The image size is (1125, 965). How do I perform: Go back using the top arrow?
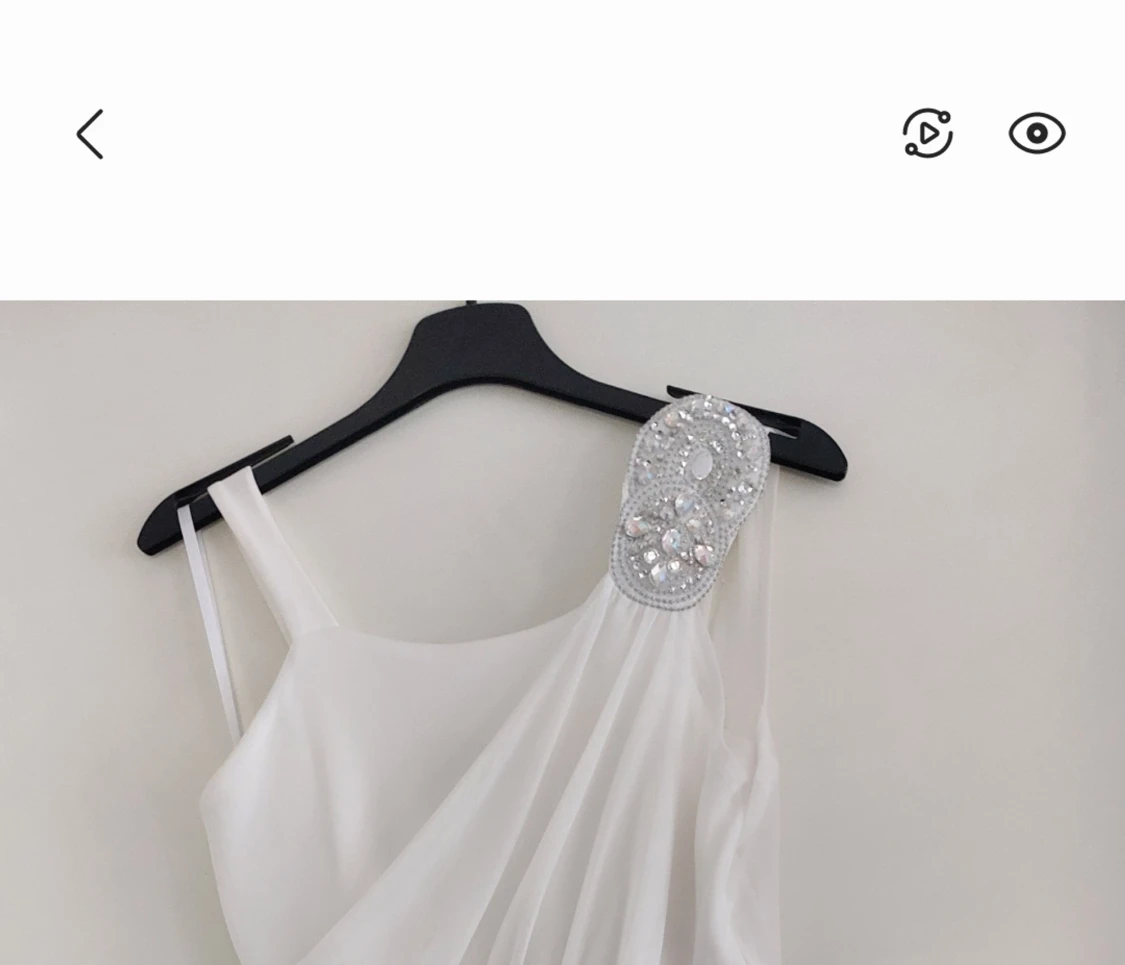tap(90, 134)
